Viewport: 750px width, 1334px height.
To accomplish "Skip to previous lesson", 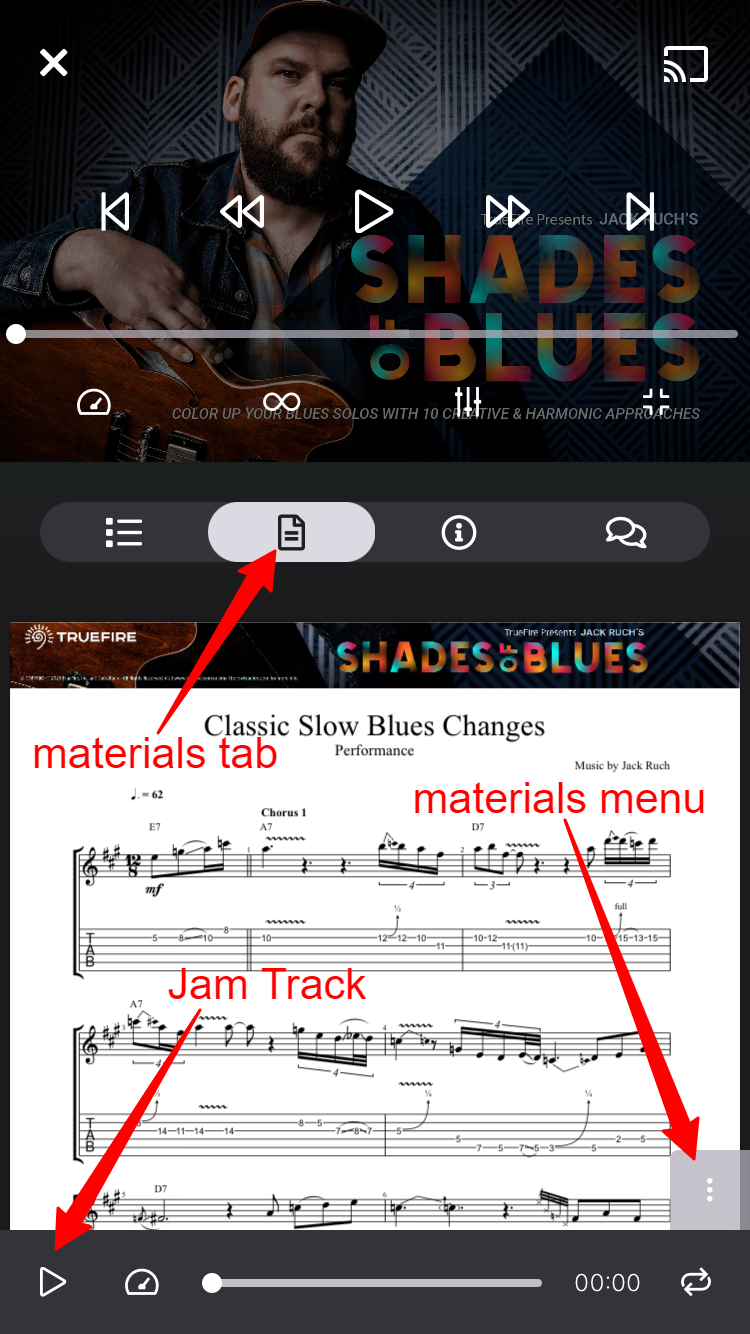I will point(115,211).
